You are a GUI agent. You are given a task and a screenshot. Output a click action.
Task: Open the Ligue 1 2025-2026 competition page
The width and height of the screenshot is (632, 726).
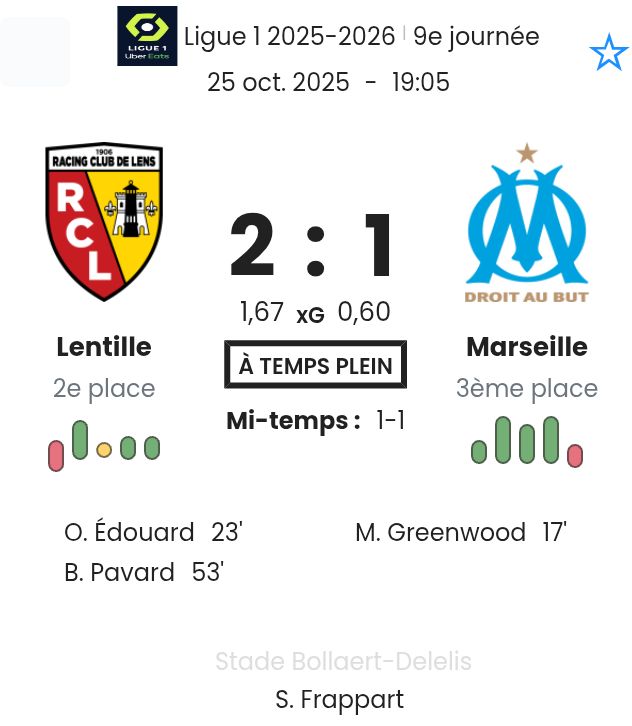pyautogui.click(x=290, y=37)
